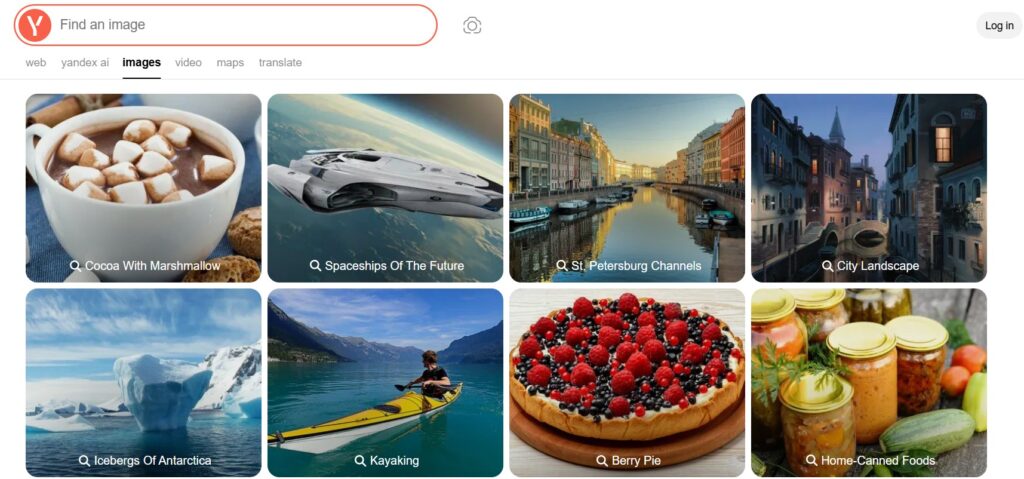Select the images tab

click(x=141, y=62)
